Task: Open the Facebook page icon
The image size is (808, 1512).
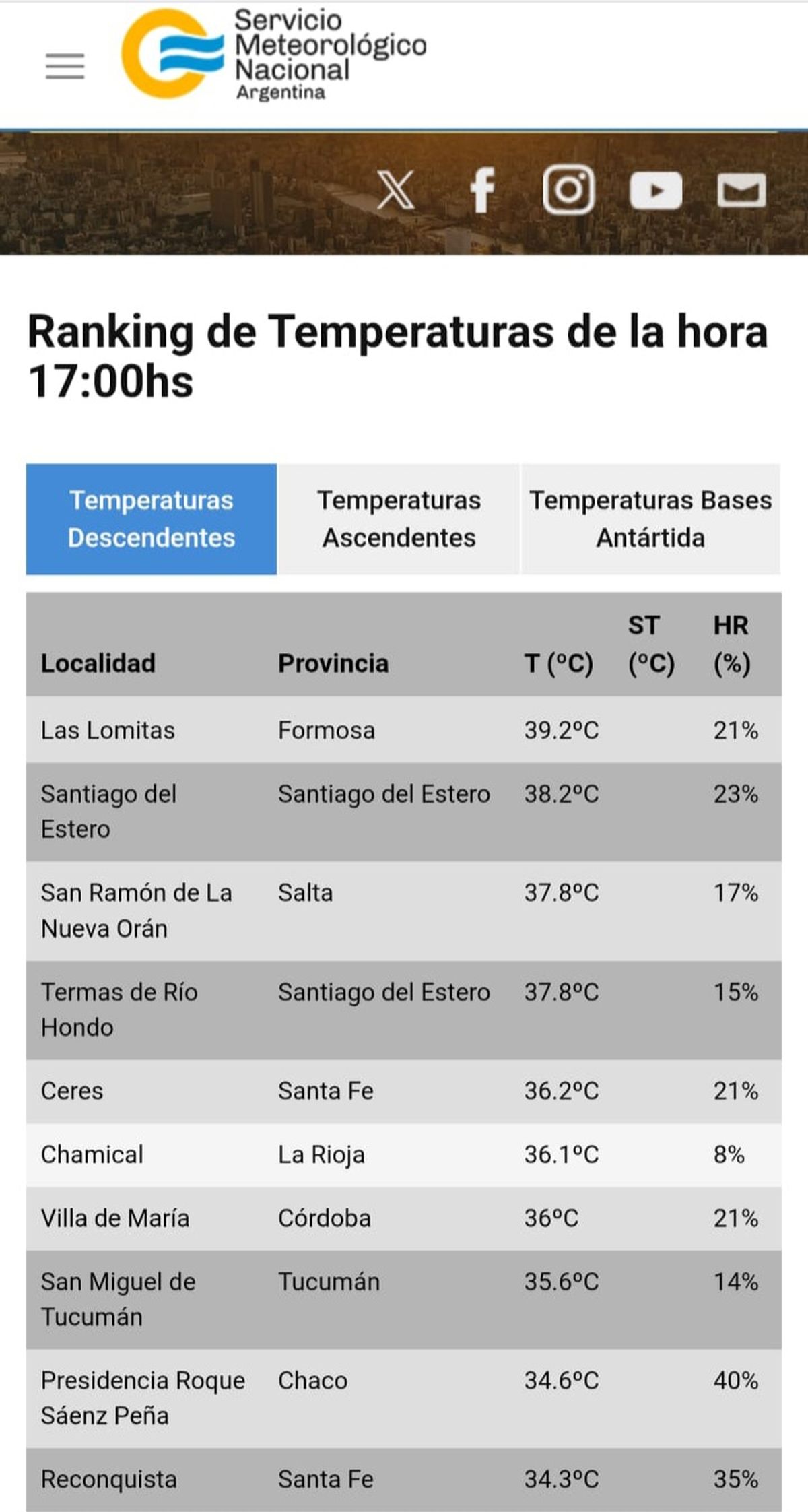Action: [x=482, y=191]
